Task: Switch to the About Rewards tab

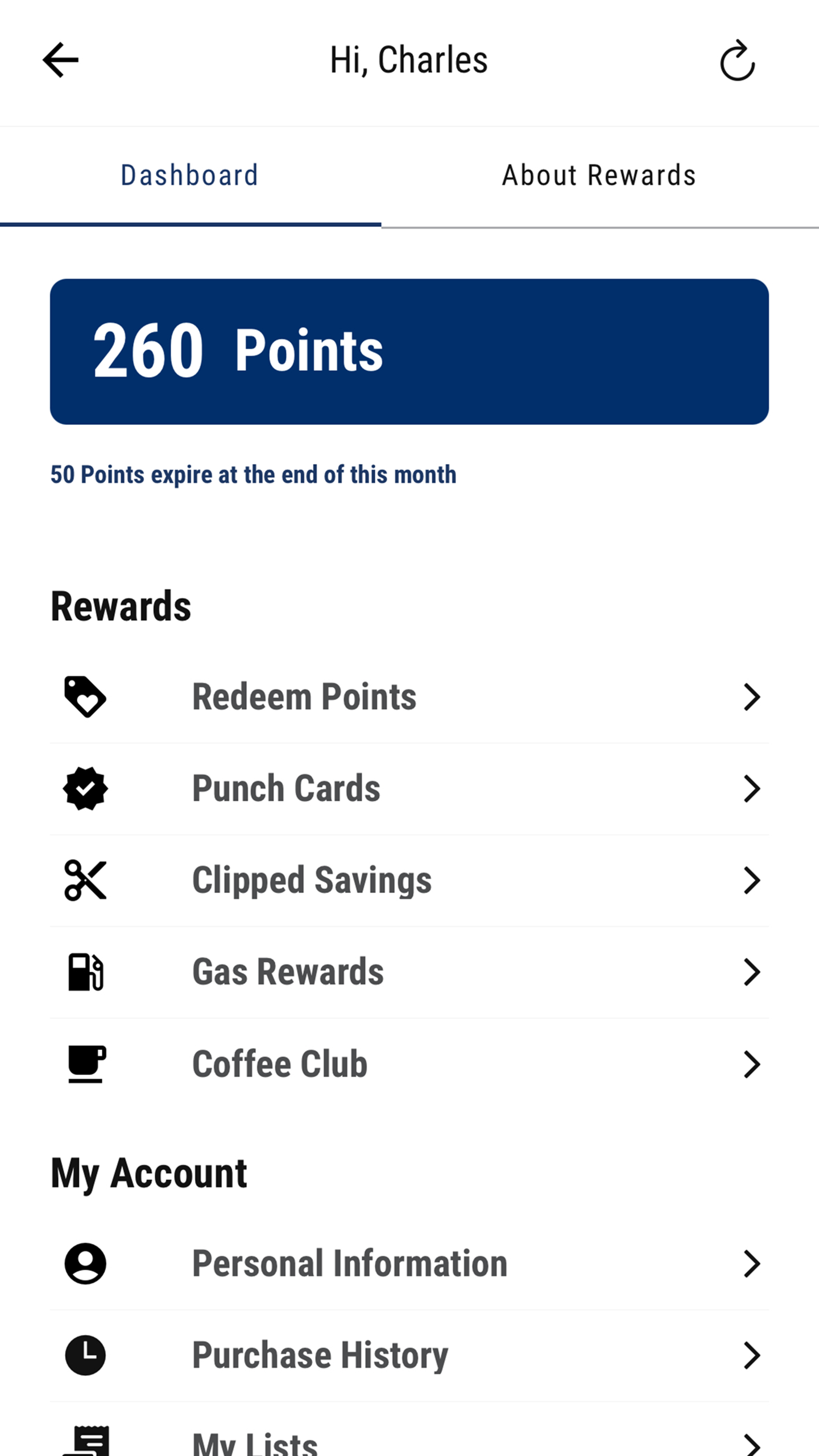Action: pyautogui.click(x=598, y=175)
